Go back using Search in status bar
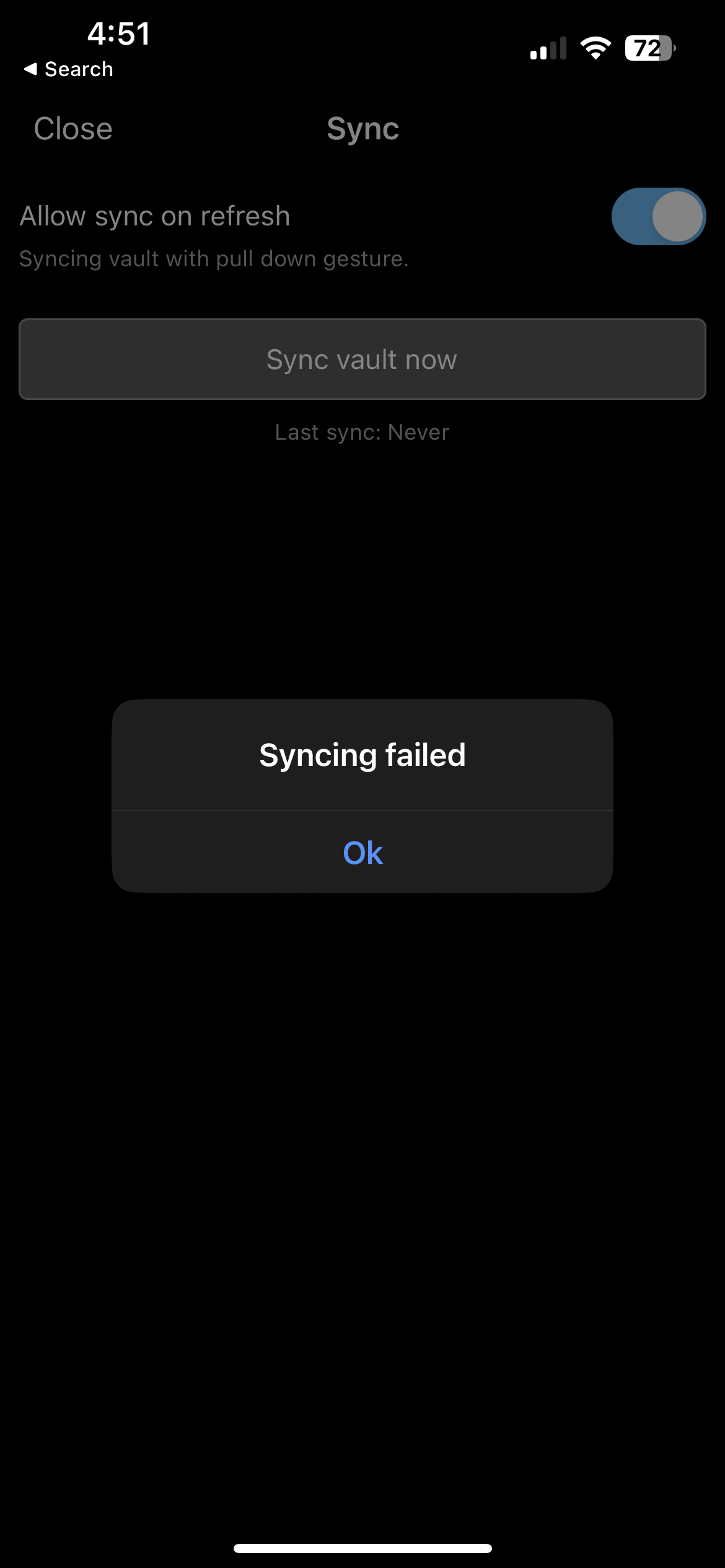Screen dimensions: 725x1568 [68, 69]
